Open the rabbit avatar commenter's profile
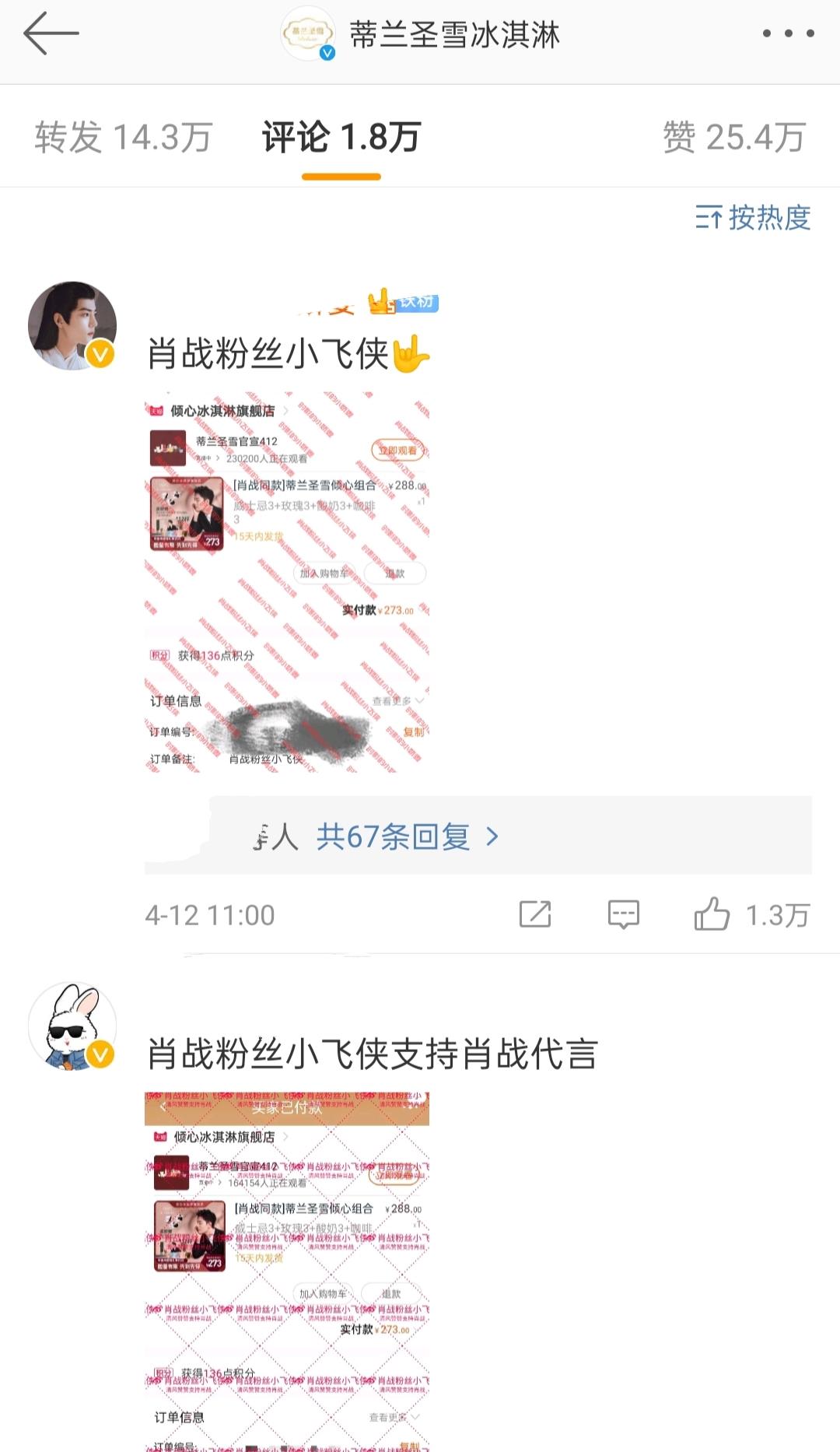This screenshot has width=840, height=1452. point(72,1026)
